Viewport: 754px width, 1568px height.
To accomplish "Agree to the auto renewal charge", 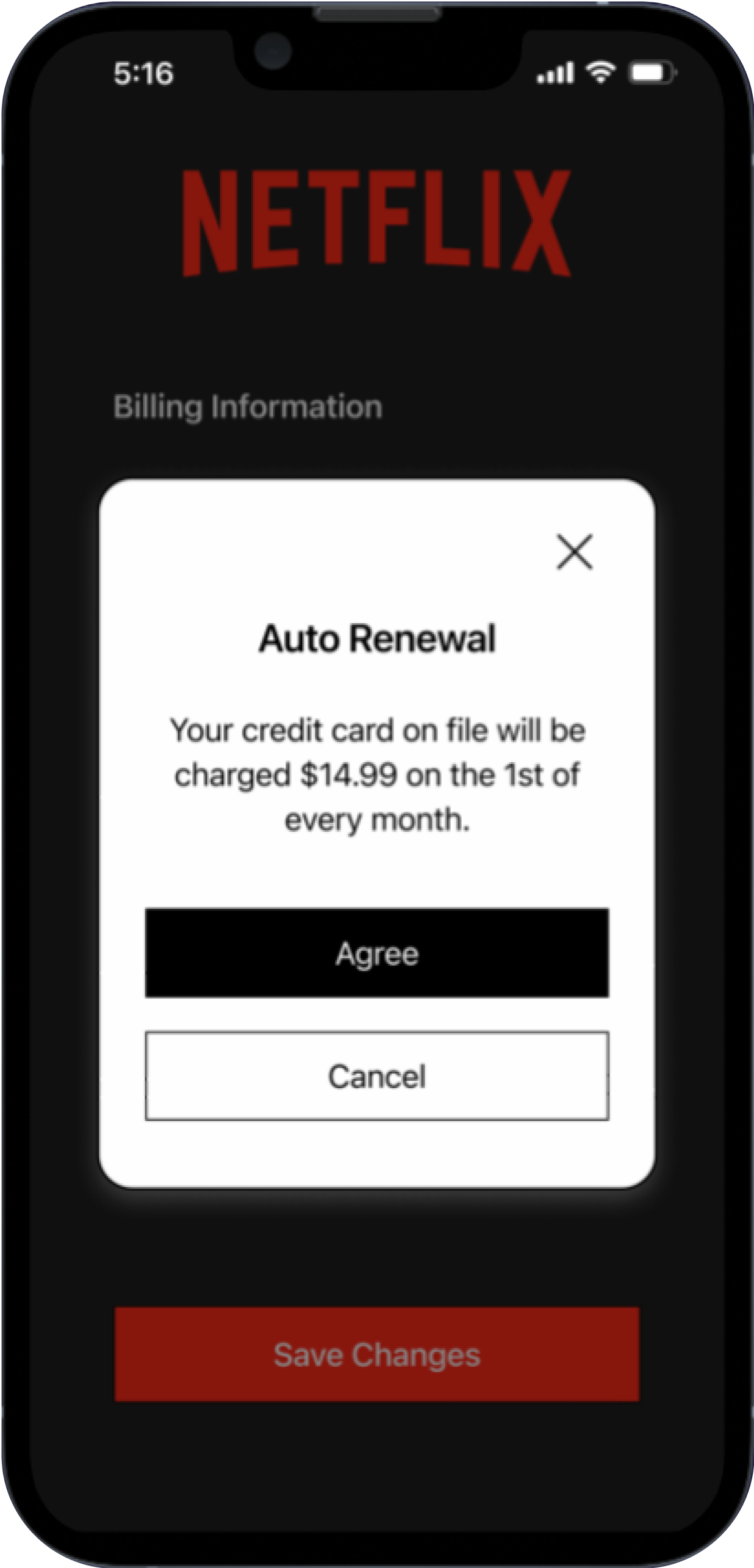I will click(376, 953).
